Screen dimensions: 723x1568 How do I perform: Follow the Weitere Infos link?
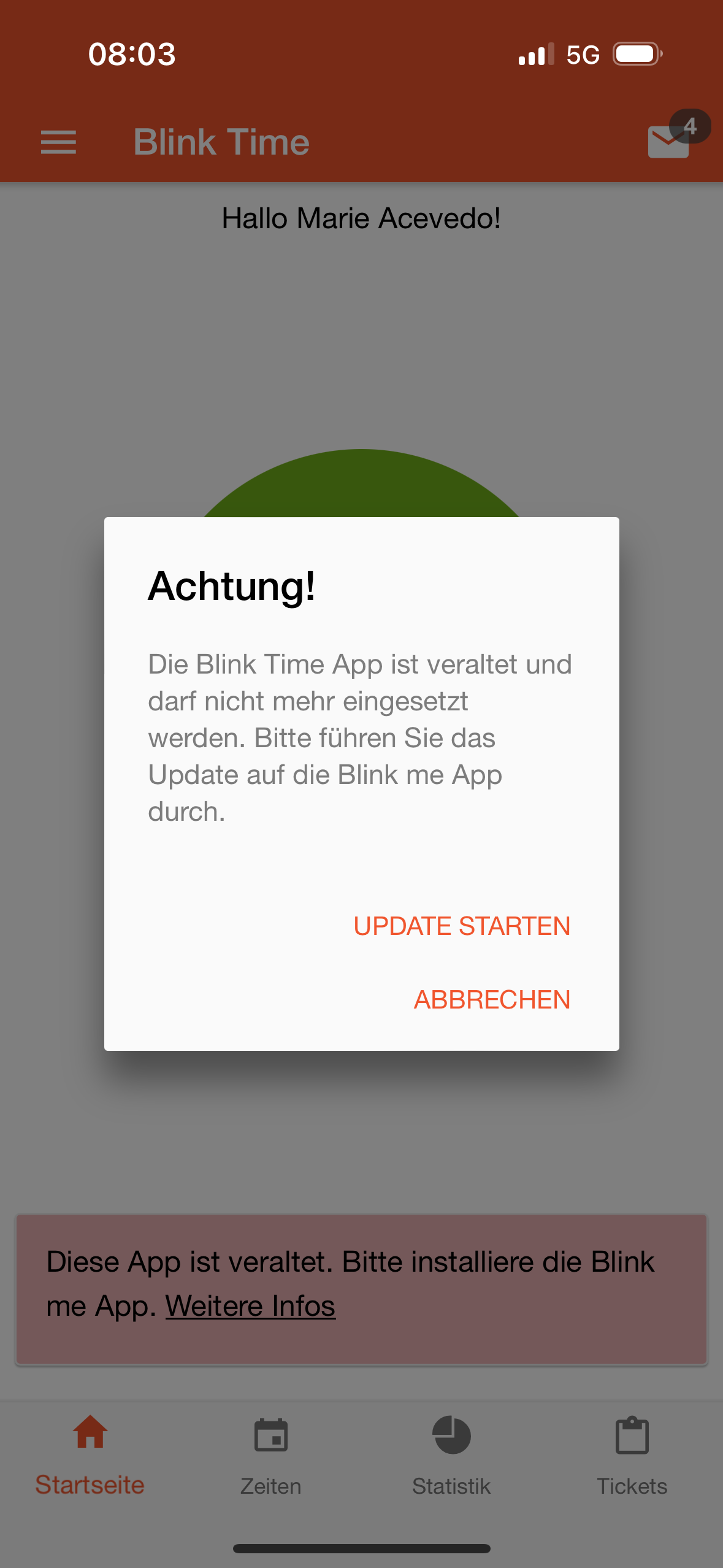250,1306
